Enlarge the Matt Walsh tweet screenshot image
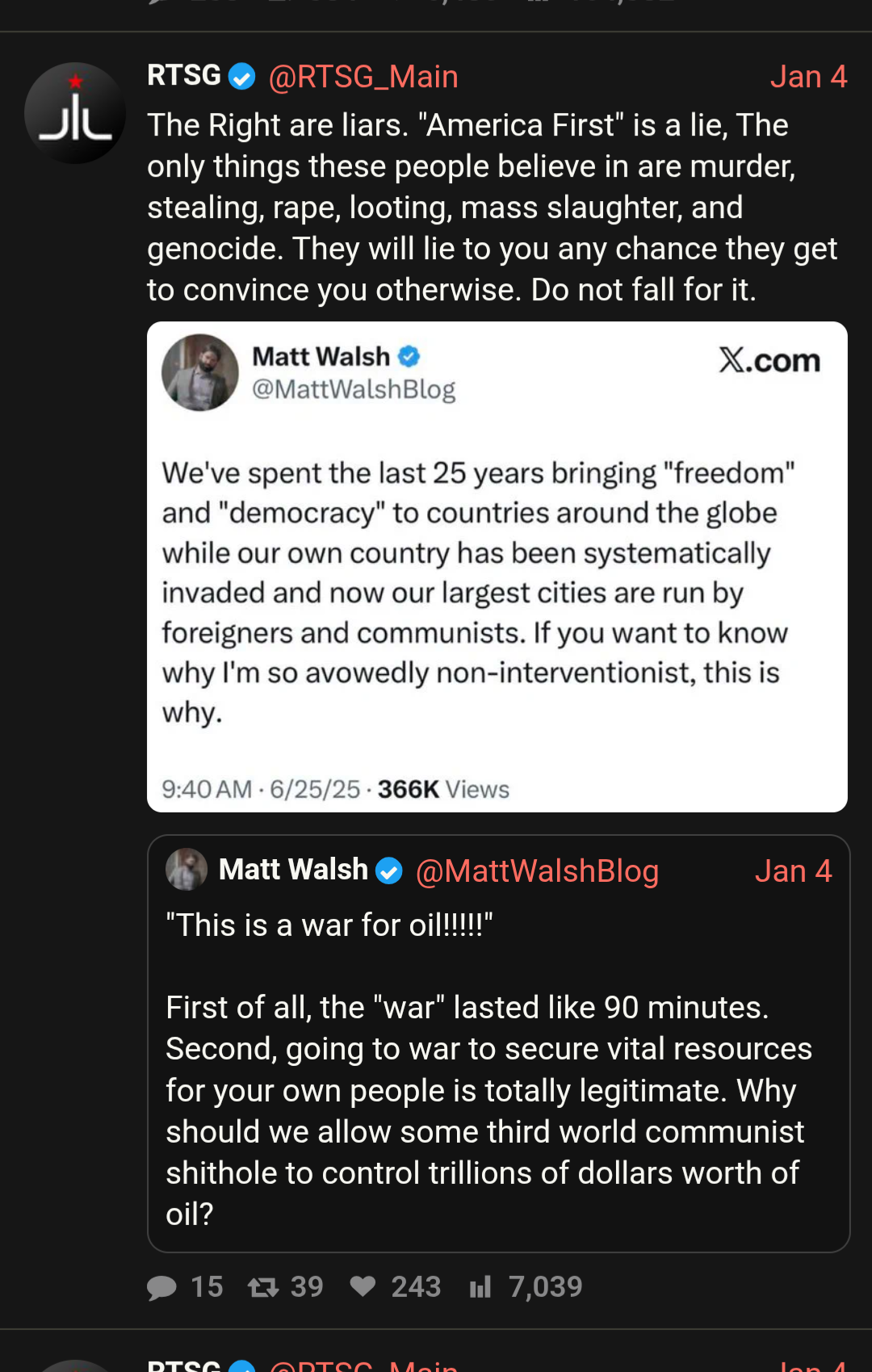Viewport: 872px width, 1372px height. click(497, 567)
